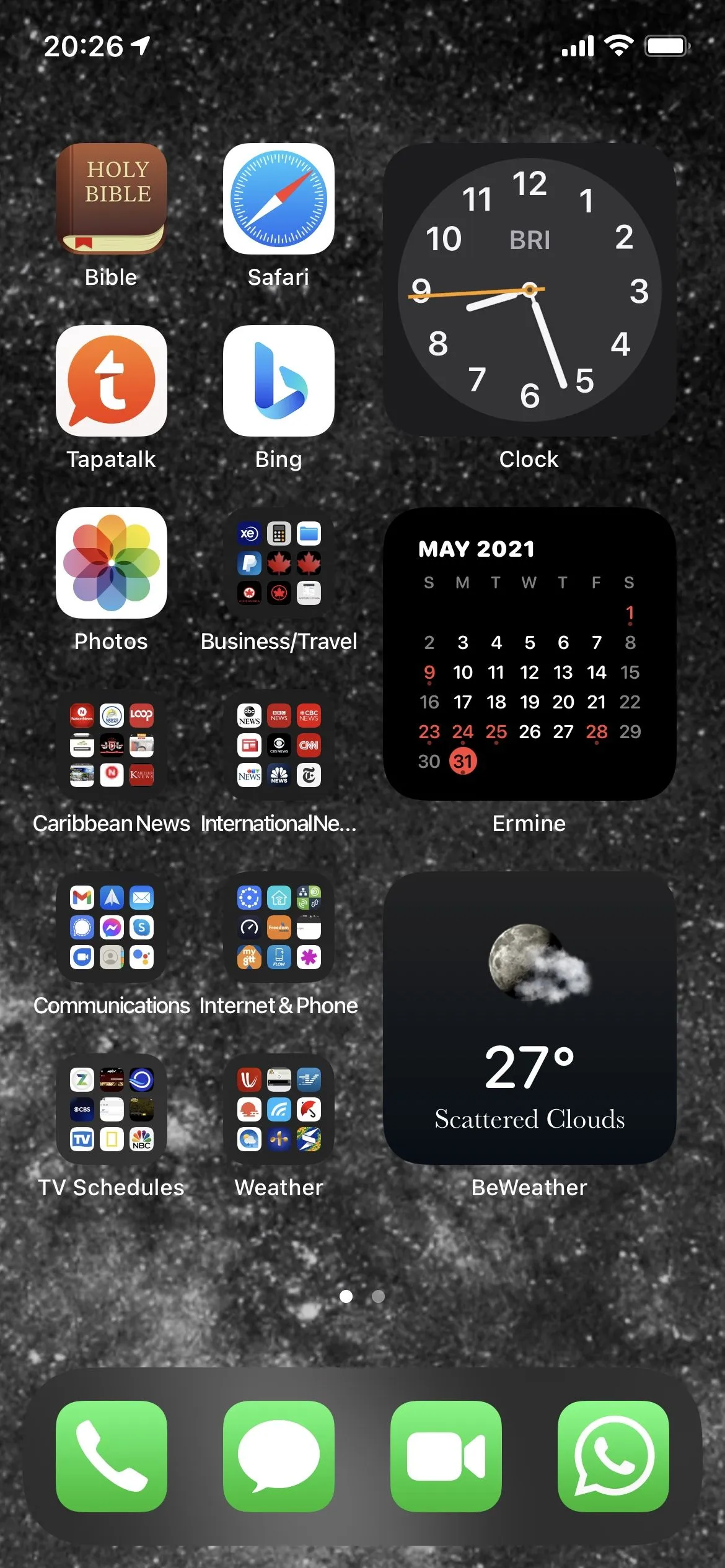Open the InternationalNews folder
This screenshot has width=725, height=1568.
point(279,745)
